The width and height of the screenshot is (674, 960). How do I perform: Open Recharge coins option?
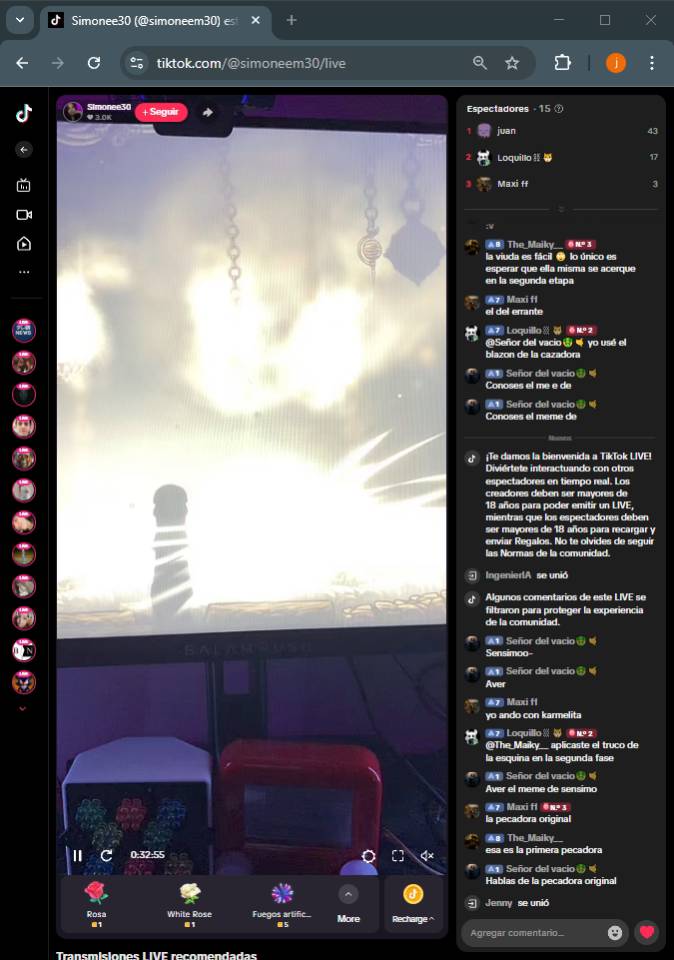(x=413, y=902)
